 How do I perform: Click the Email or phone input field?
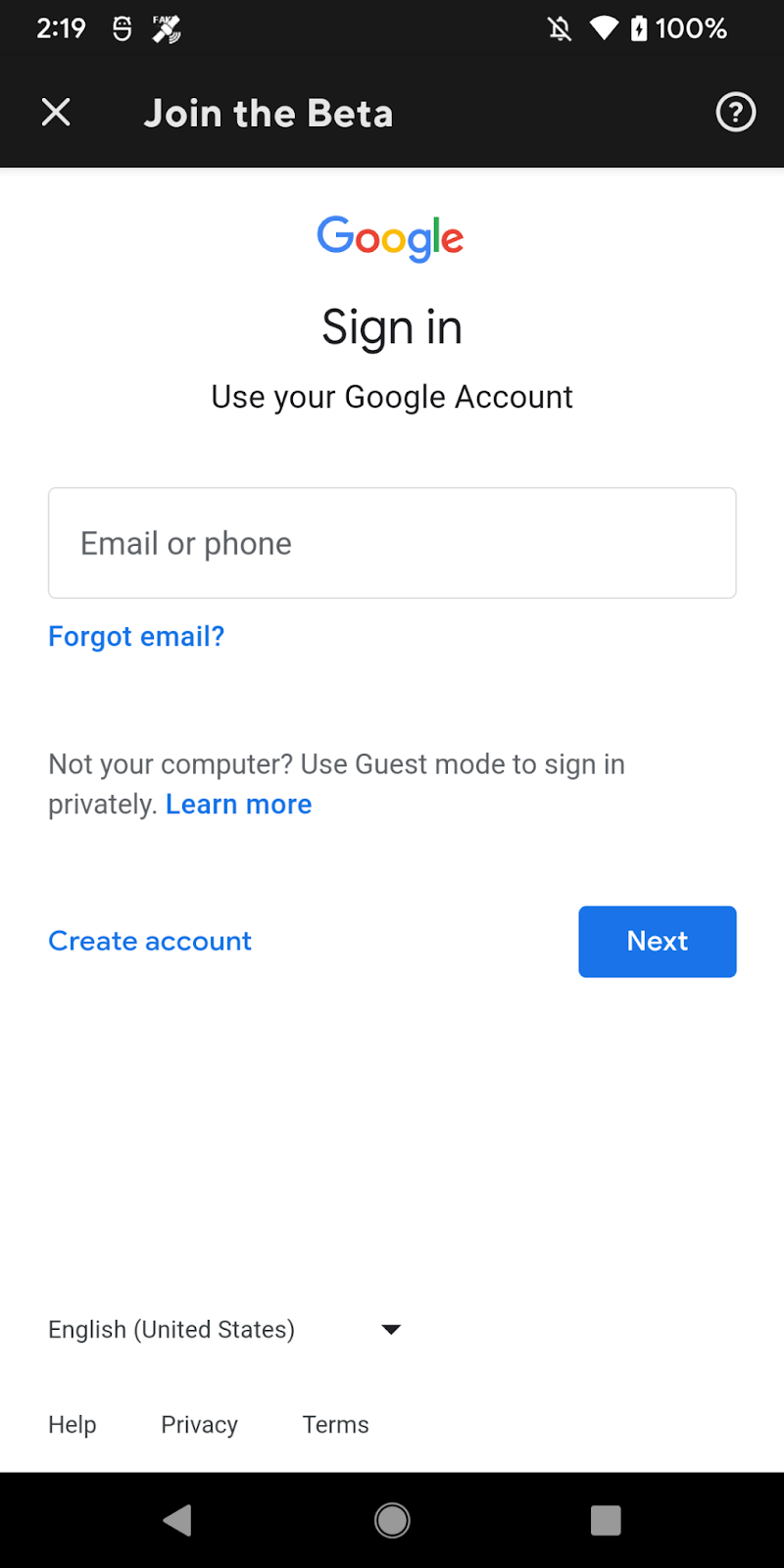click(392, 543)
